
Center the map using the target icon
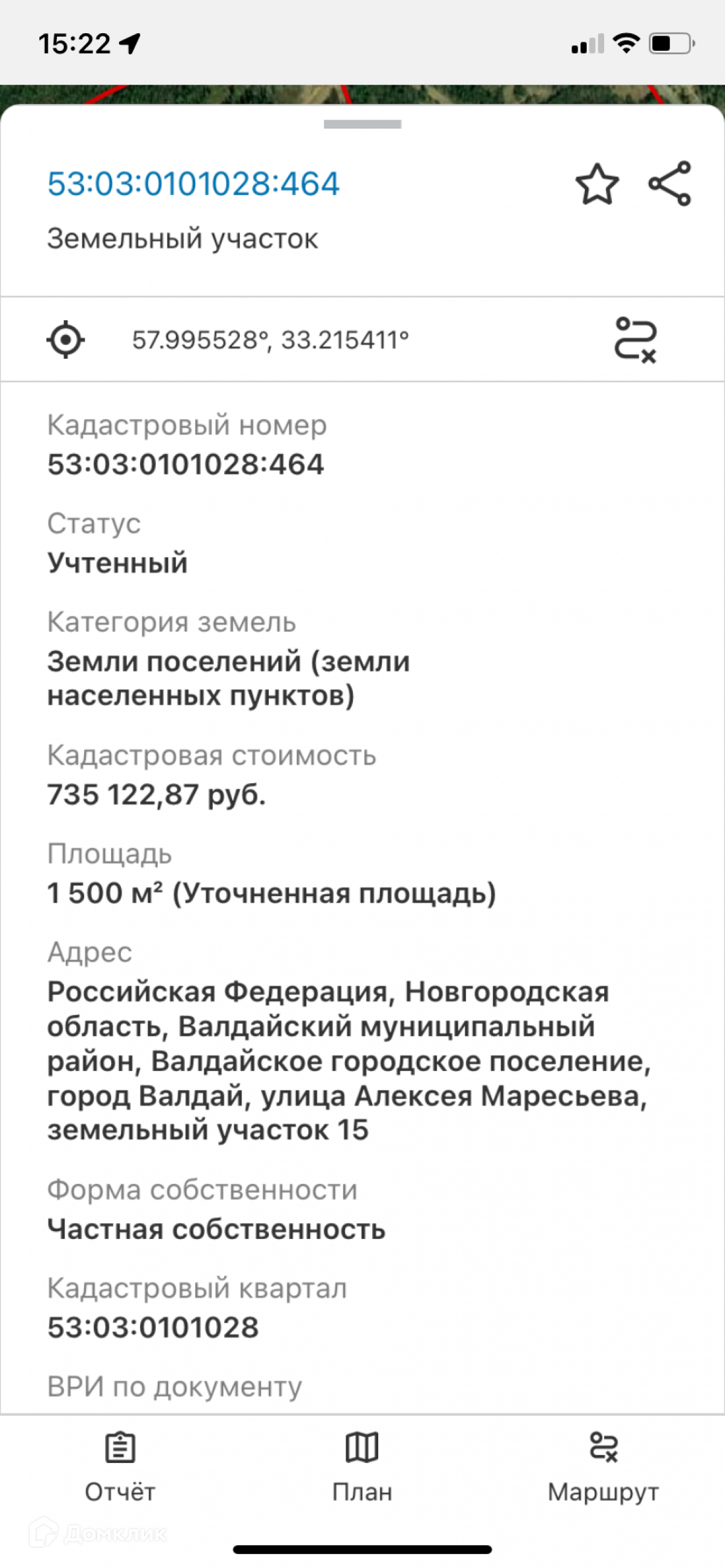[x=66, y=340]
